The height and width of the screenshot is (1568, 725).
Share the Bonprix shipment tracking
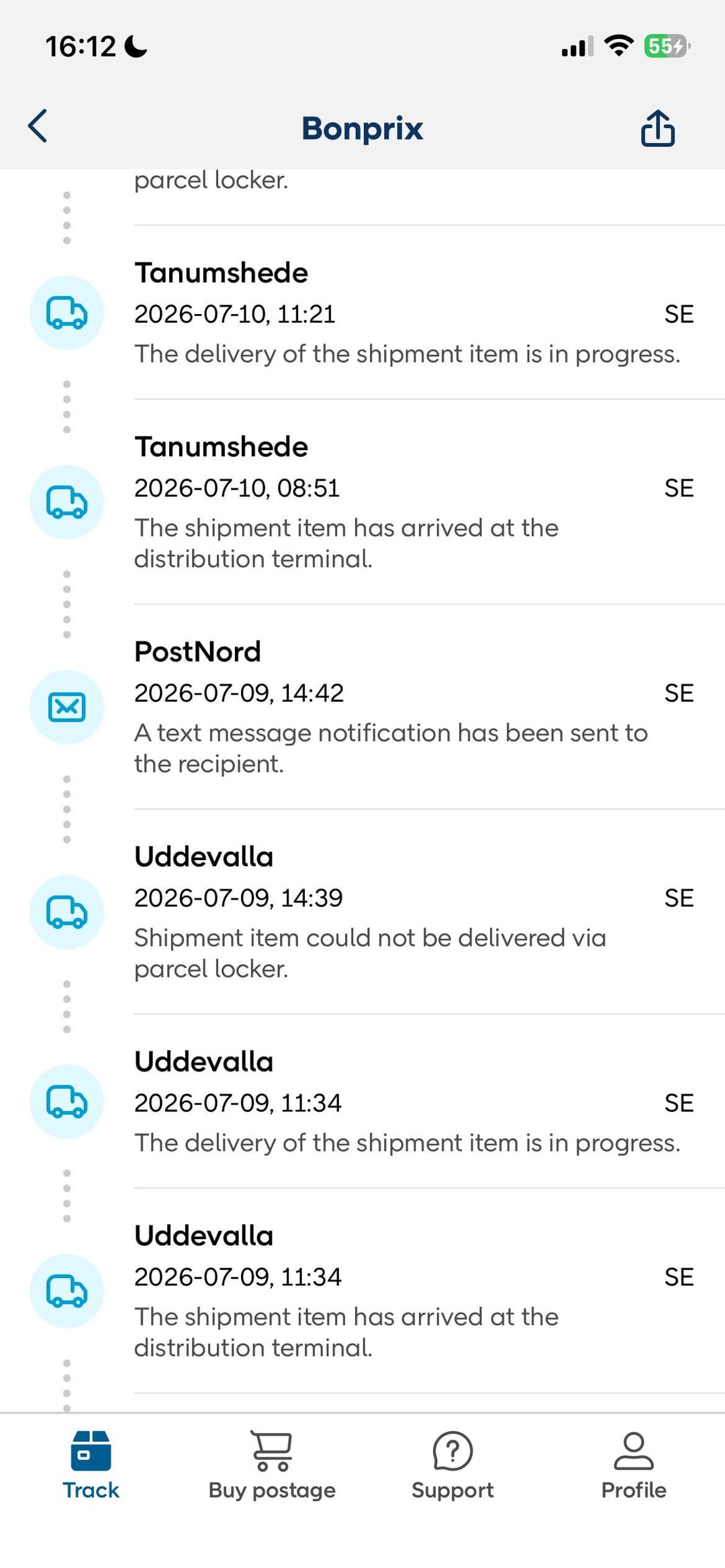click(657, 127)
